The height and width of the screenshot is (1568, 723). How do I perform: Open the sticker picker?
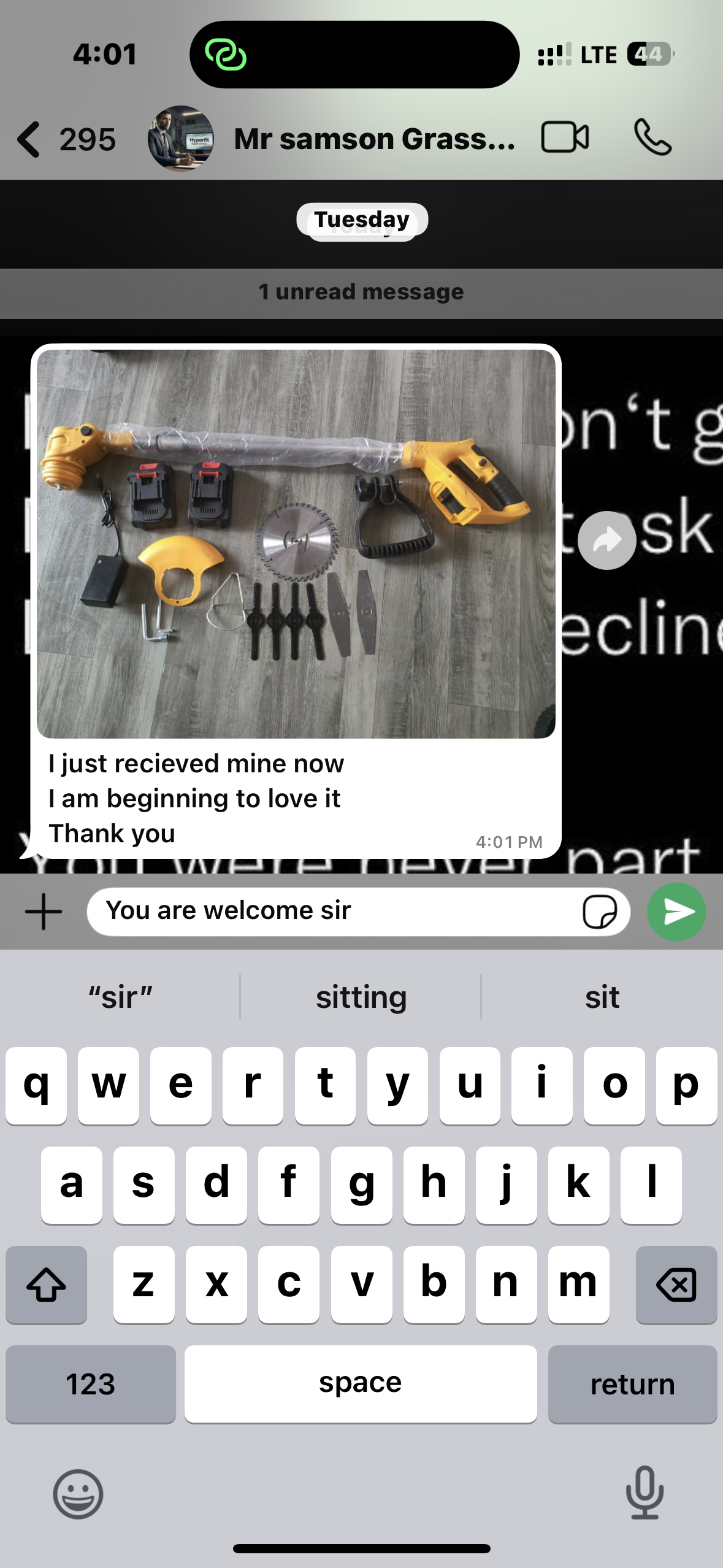599,912
